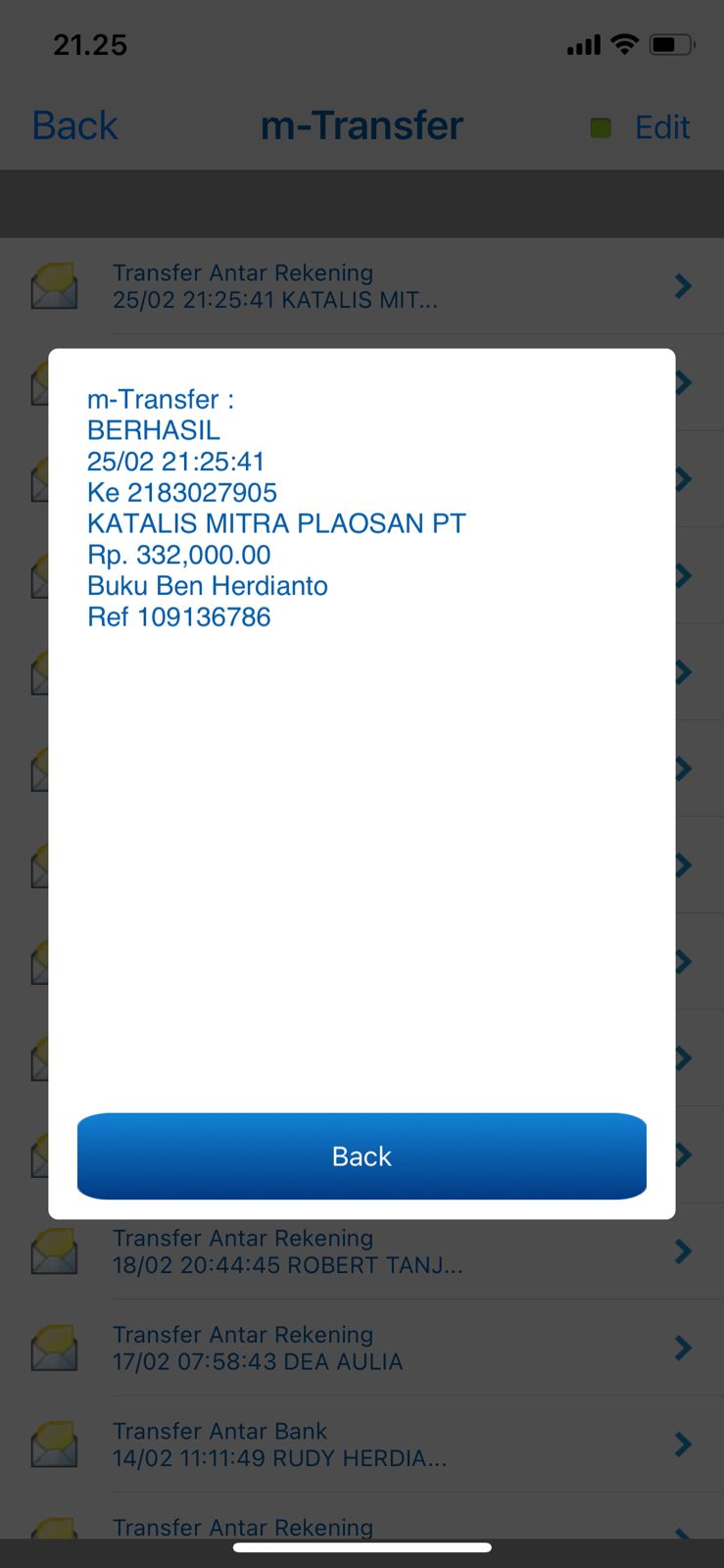Open the 14/02 RUDY HERDIA Antar Bank row
Screen dimensions: 724x1568
point(362,1445)
